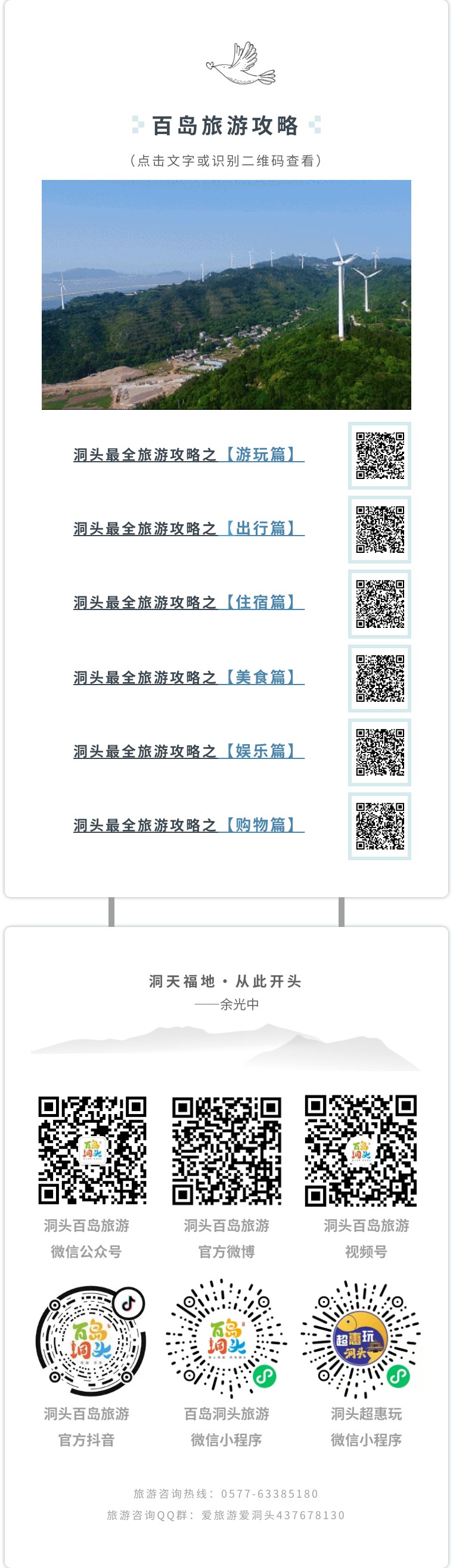Screen dimensions: 453x1568
Task: Open the 游玩篇 travel guide link
Action: click(x=189, y=455)
